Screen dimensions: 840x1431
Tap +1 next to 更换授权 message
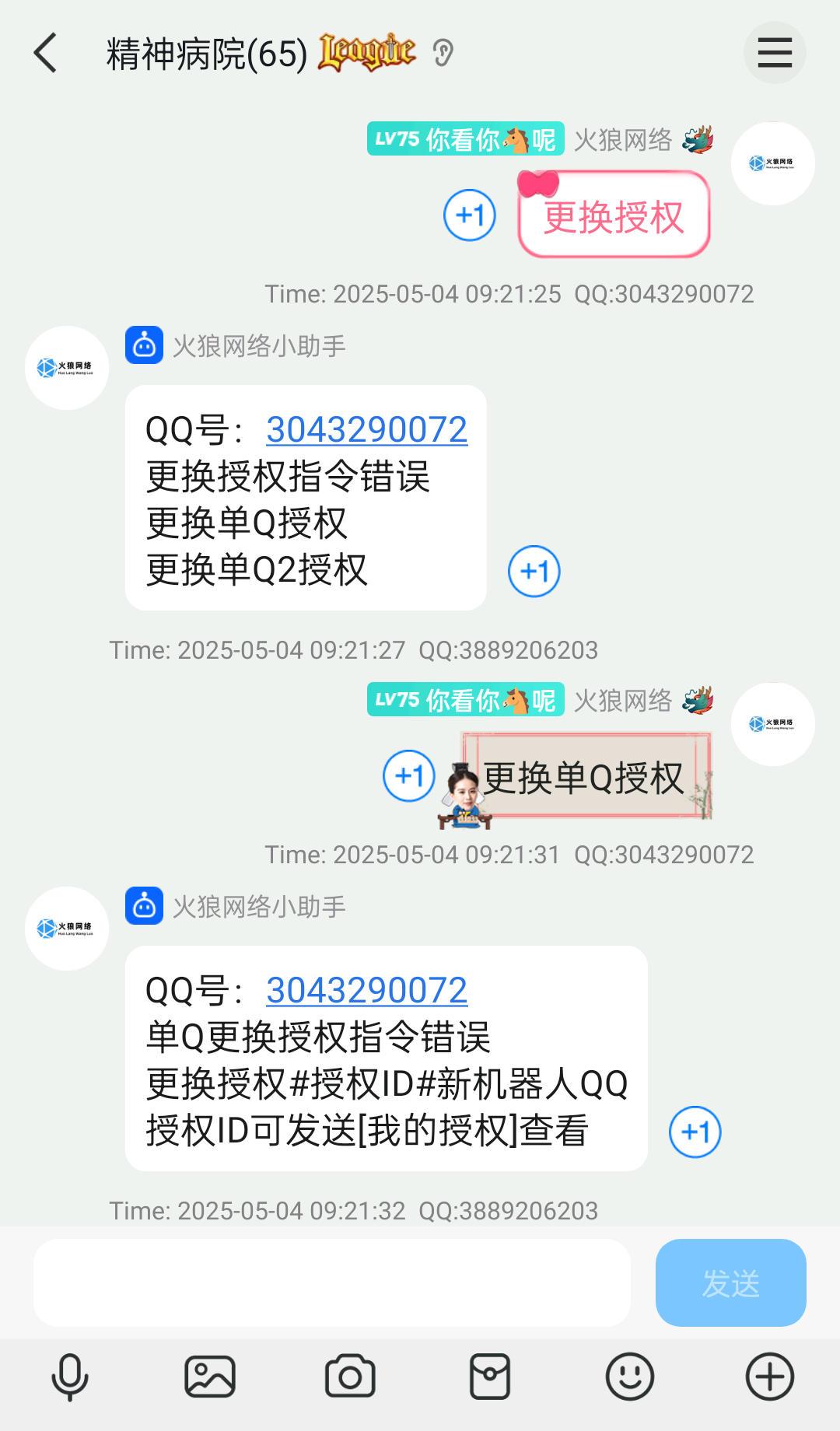470,215
